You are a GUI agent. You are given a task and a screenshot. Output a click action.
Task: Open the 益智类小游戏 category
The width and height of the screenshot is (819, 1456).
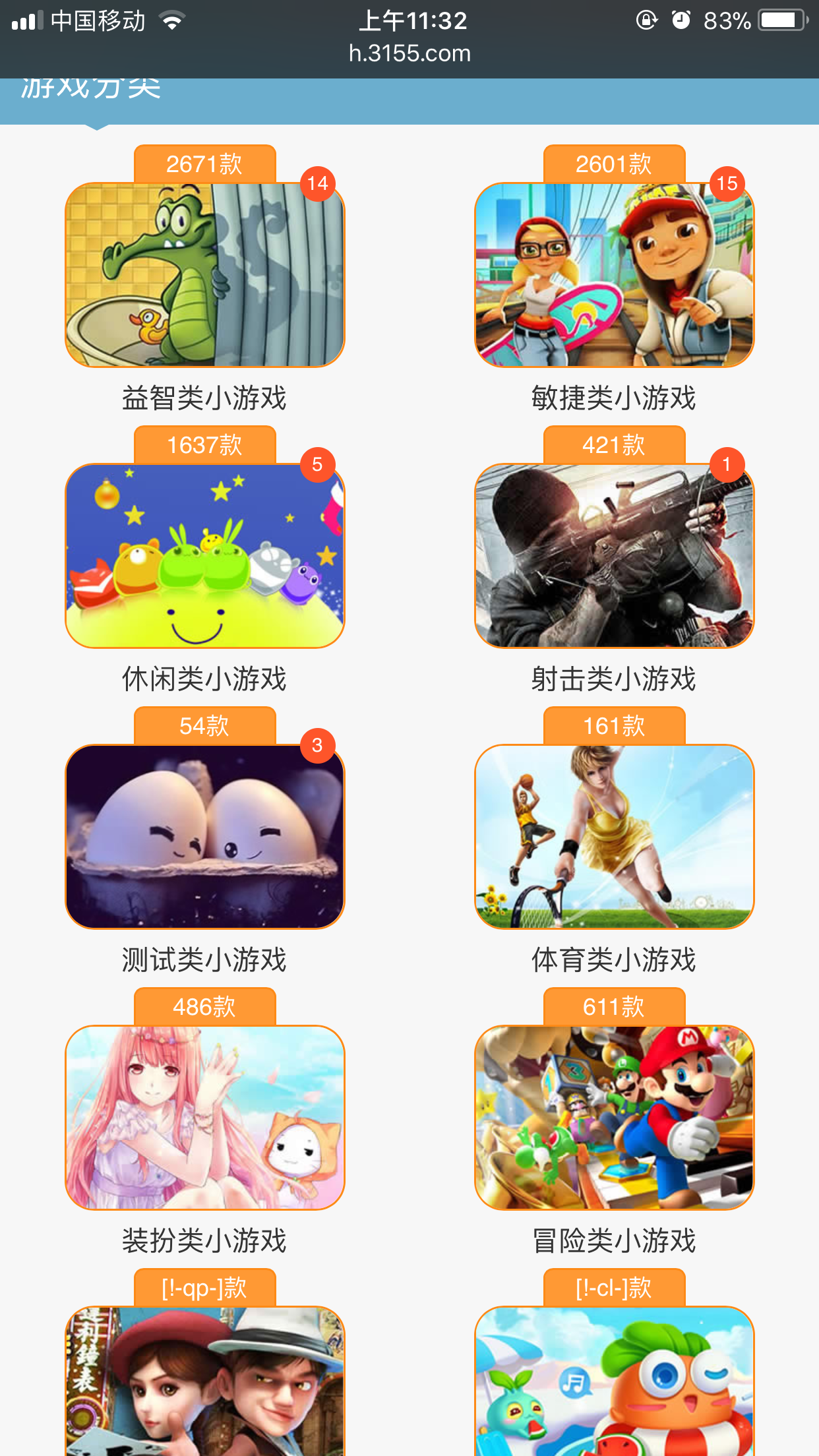point(204,275)
